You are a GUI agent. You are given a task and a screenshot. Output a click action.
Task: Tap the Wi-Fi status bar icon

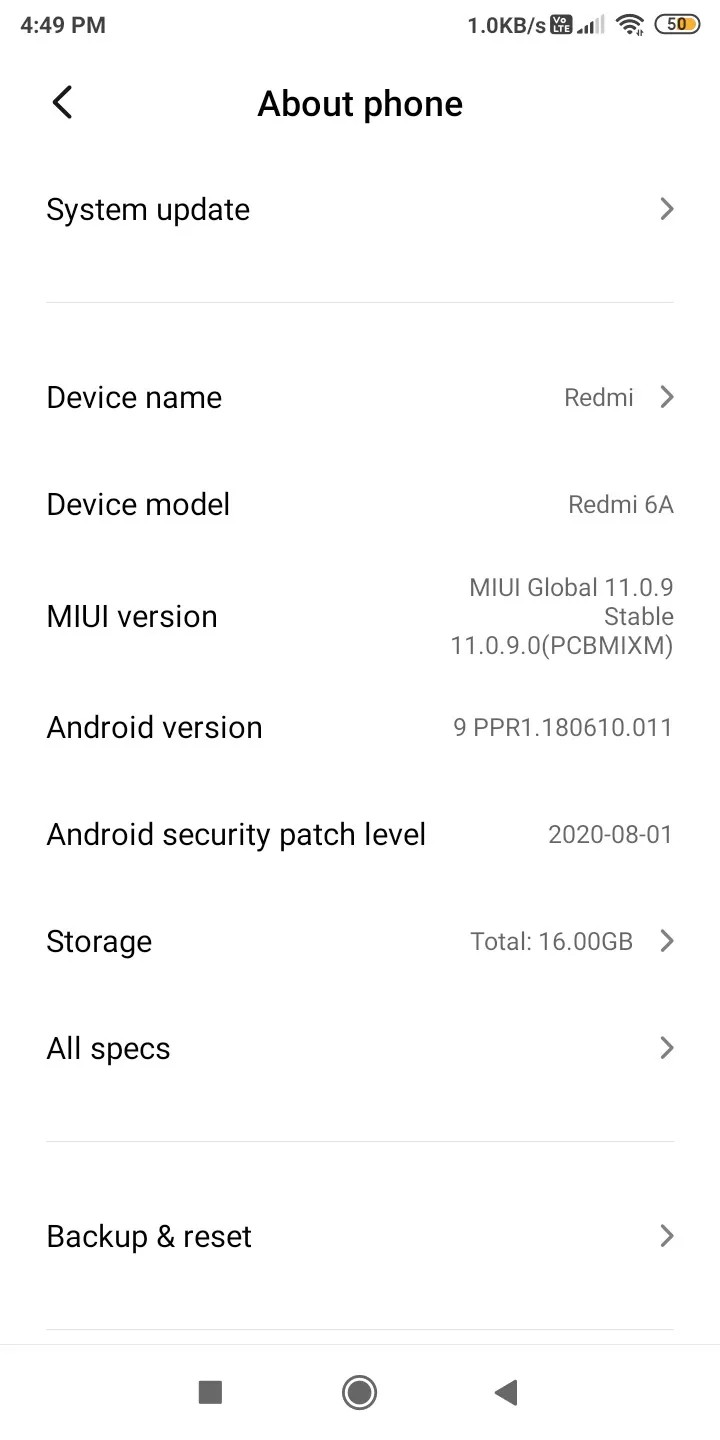pos(631,24)
